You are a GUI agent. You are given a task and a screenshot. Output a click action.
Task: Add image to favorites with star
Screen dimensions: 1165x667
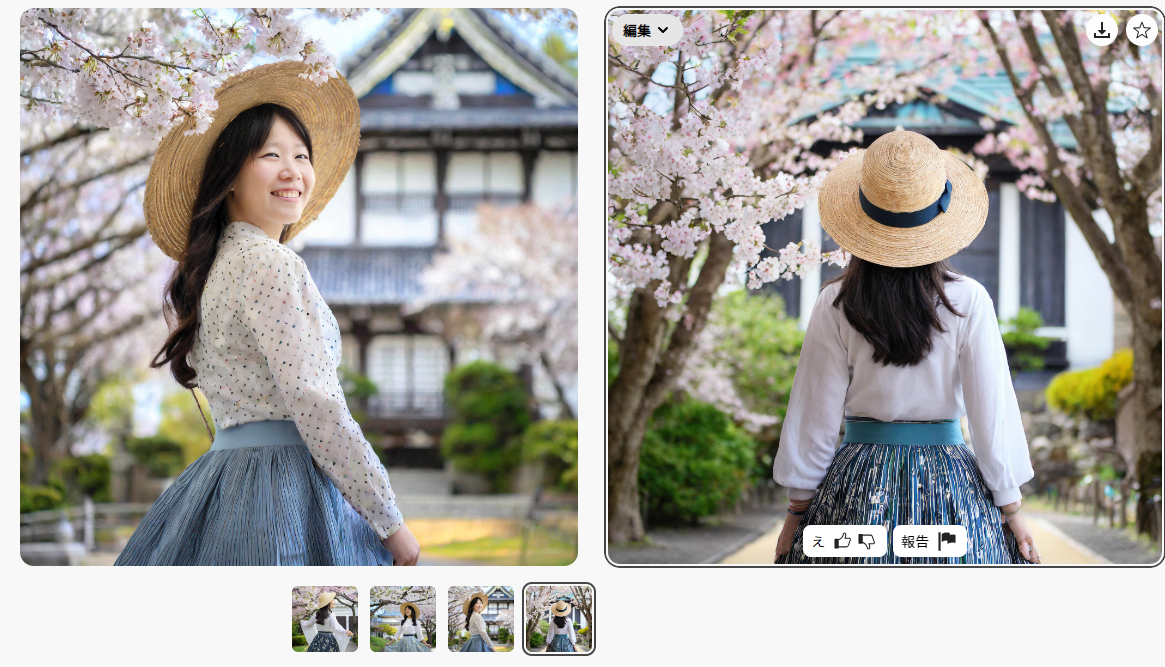click(1141, 30)
